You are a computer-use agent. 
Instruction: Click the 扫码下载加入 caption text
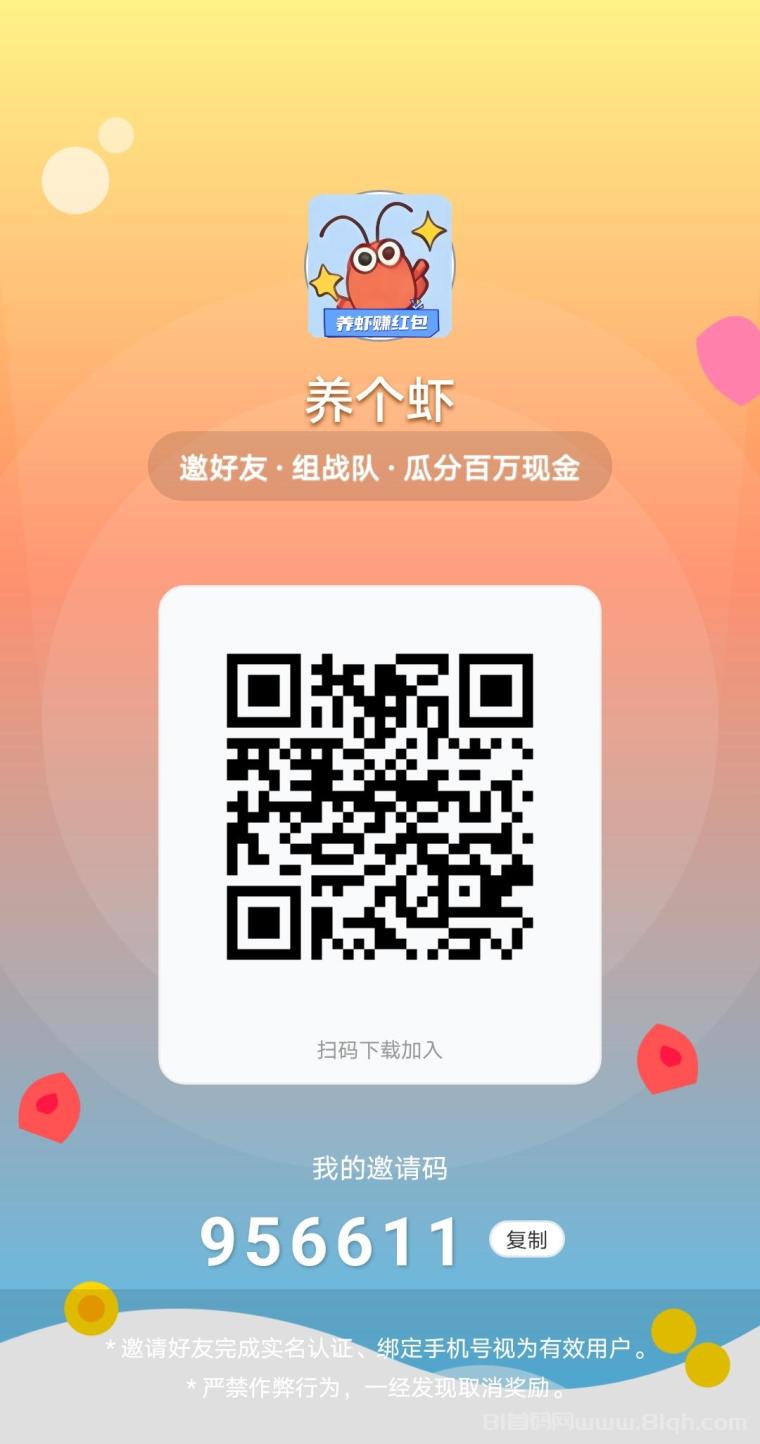coord(379,1049)
